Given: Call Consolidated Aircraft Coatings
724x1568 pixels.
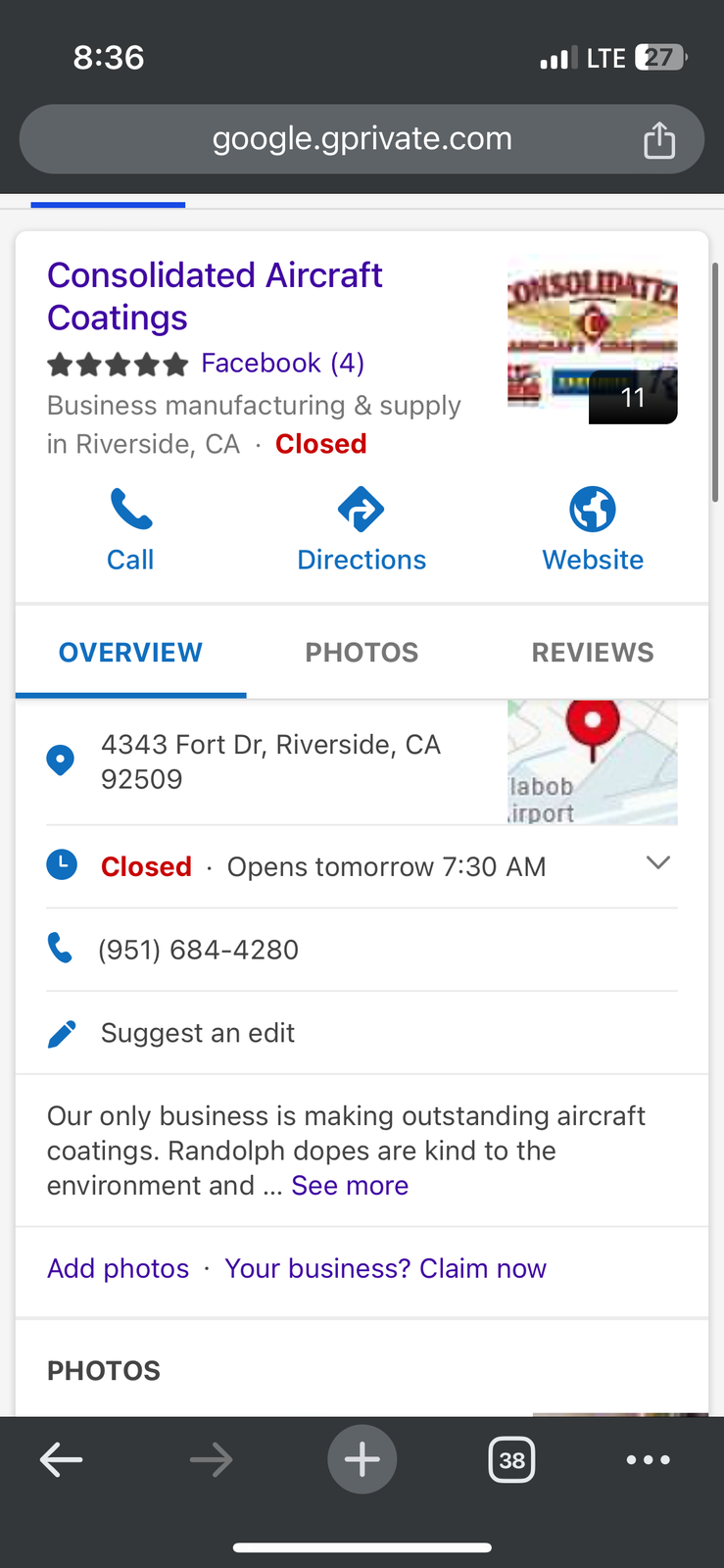Looking at the screenshot, I should pos(130,530).
